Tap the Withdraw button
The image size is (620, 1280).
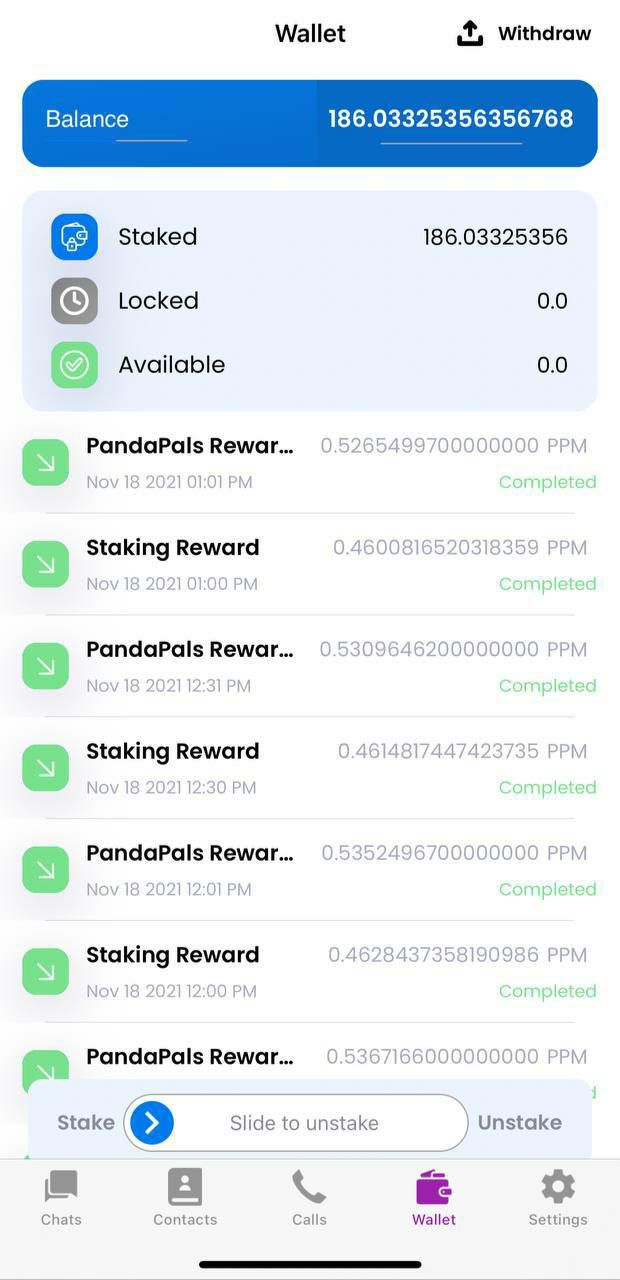[523, 33]
